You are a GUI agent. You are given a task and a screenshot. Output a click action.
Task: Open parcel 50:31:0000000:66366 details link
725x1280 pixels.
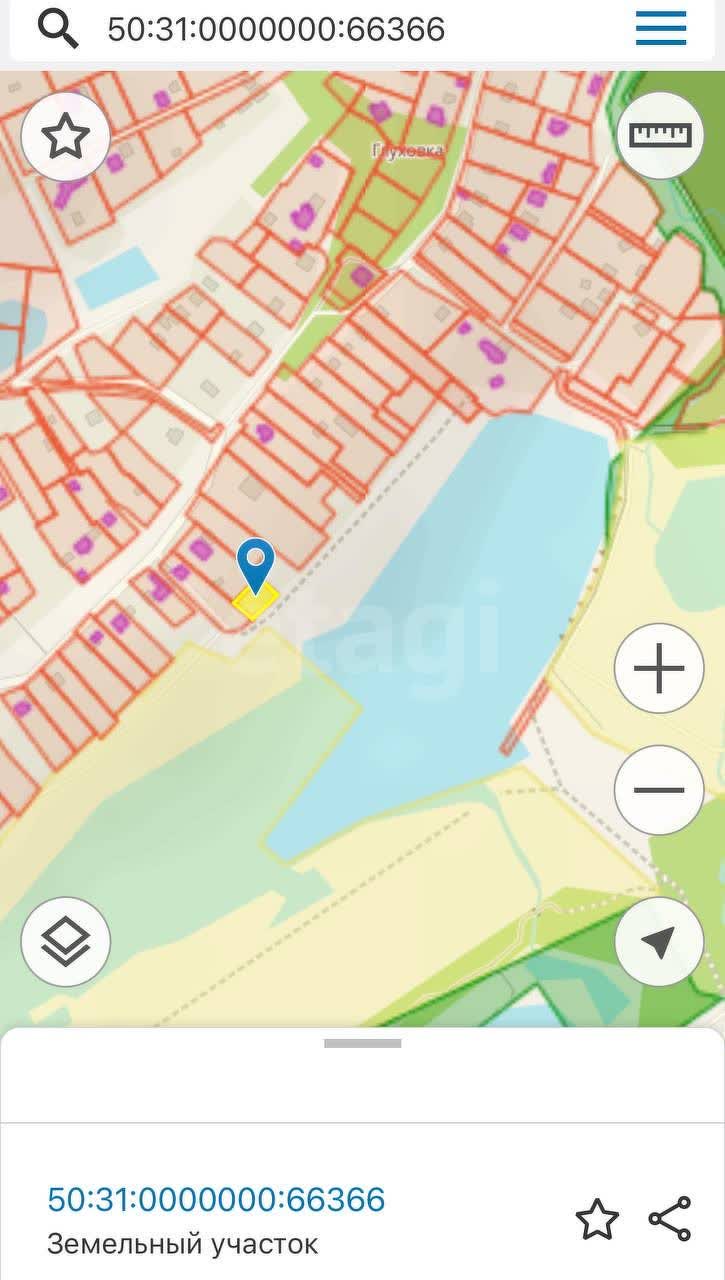coord(216,1198)
